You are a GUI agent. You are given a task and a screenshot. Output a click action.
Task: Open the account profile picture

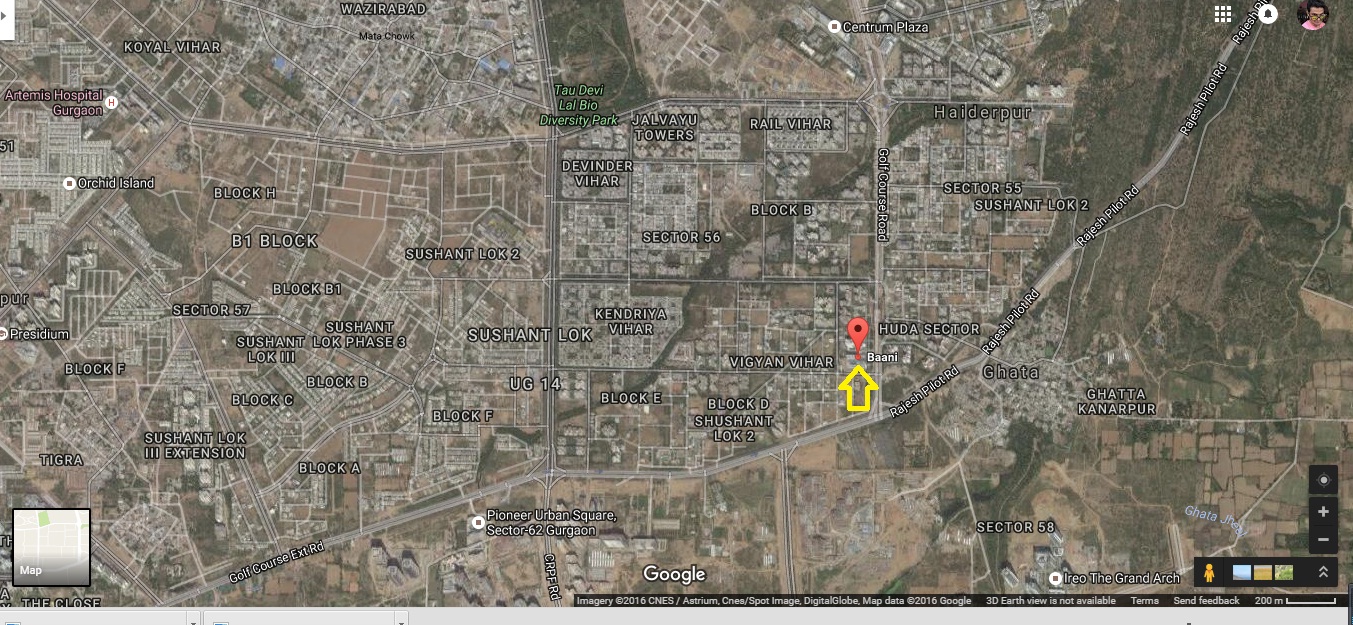(1313, 14)
